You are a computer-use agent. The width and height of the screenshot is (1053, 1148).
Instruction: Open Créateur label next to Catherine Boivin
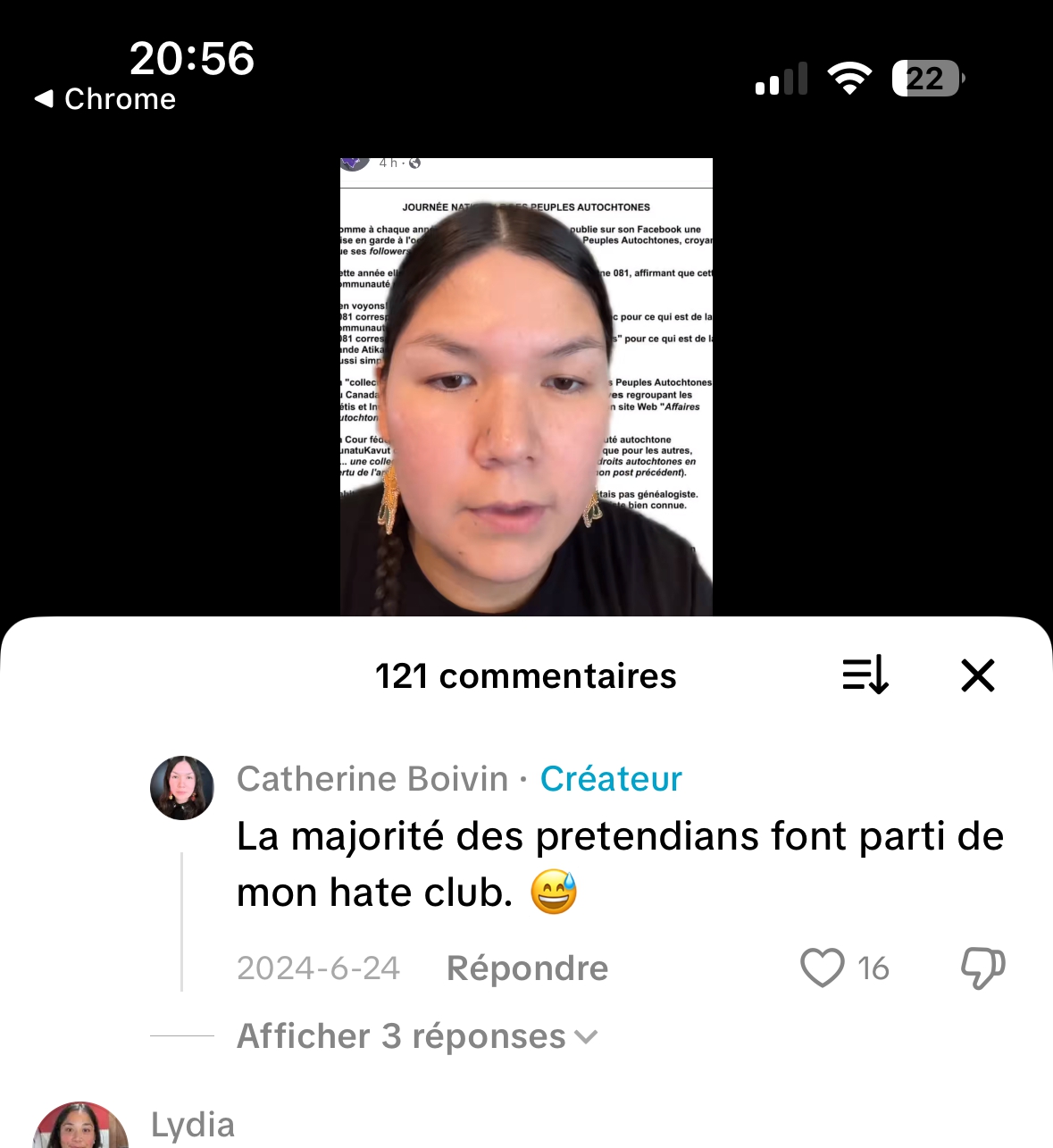pos(610,778)
